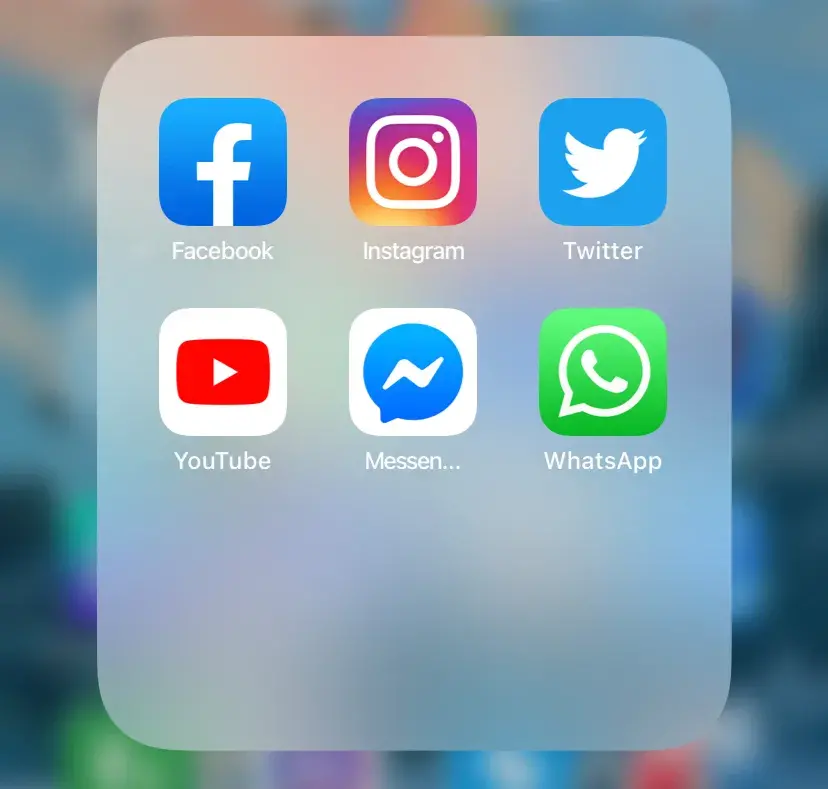This screenshot has height=789, width=828.
Task: Start the YouTube app
Action: 222,372
